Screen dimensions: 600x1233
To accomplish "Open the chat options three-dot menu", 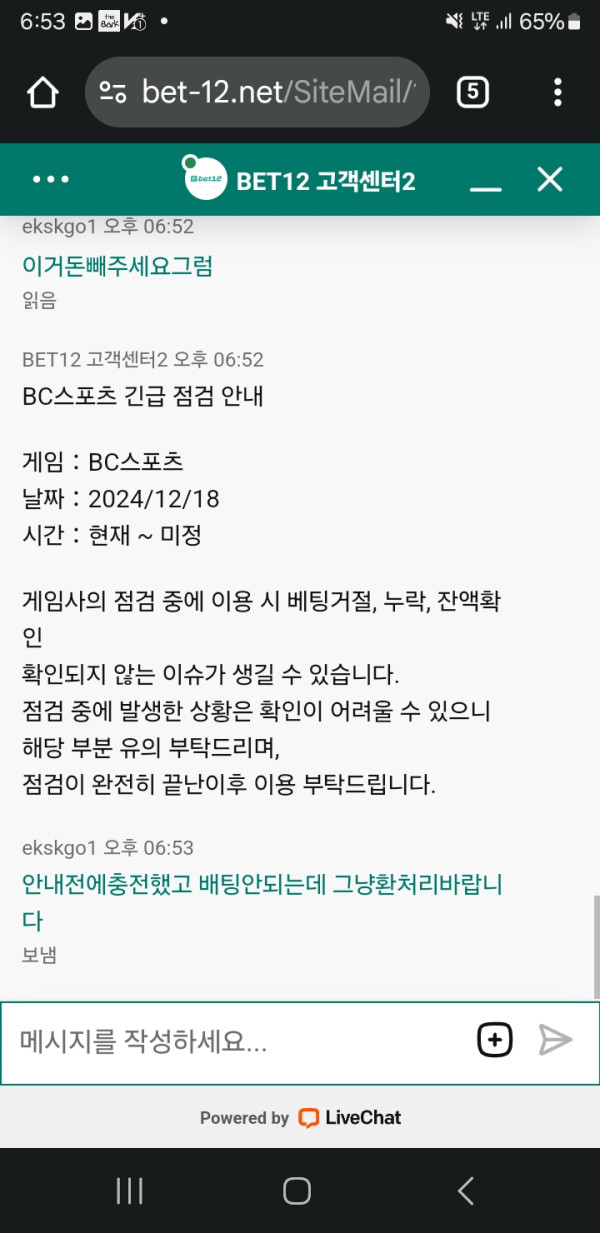I will tap(51, 180).
